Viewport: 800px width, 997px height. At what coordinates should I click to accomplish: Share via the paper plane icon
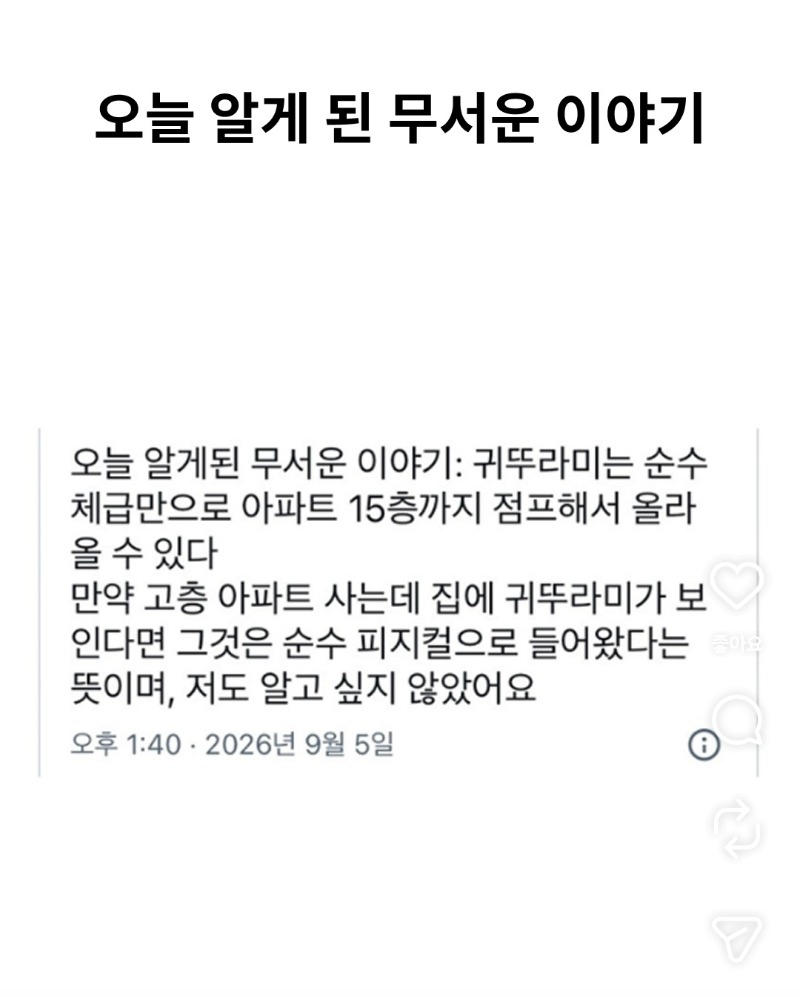[736, 938]
